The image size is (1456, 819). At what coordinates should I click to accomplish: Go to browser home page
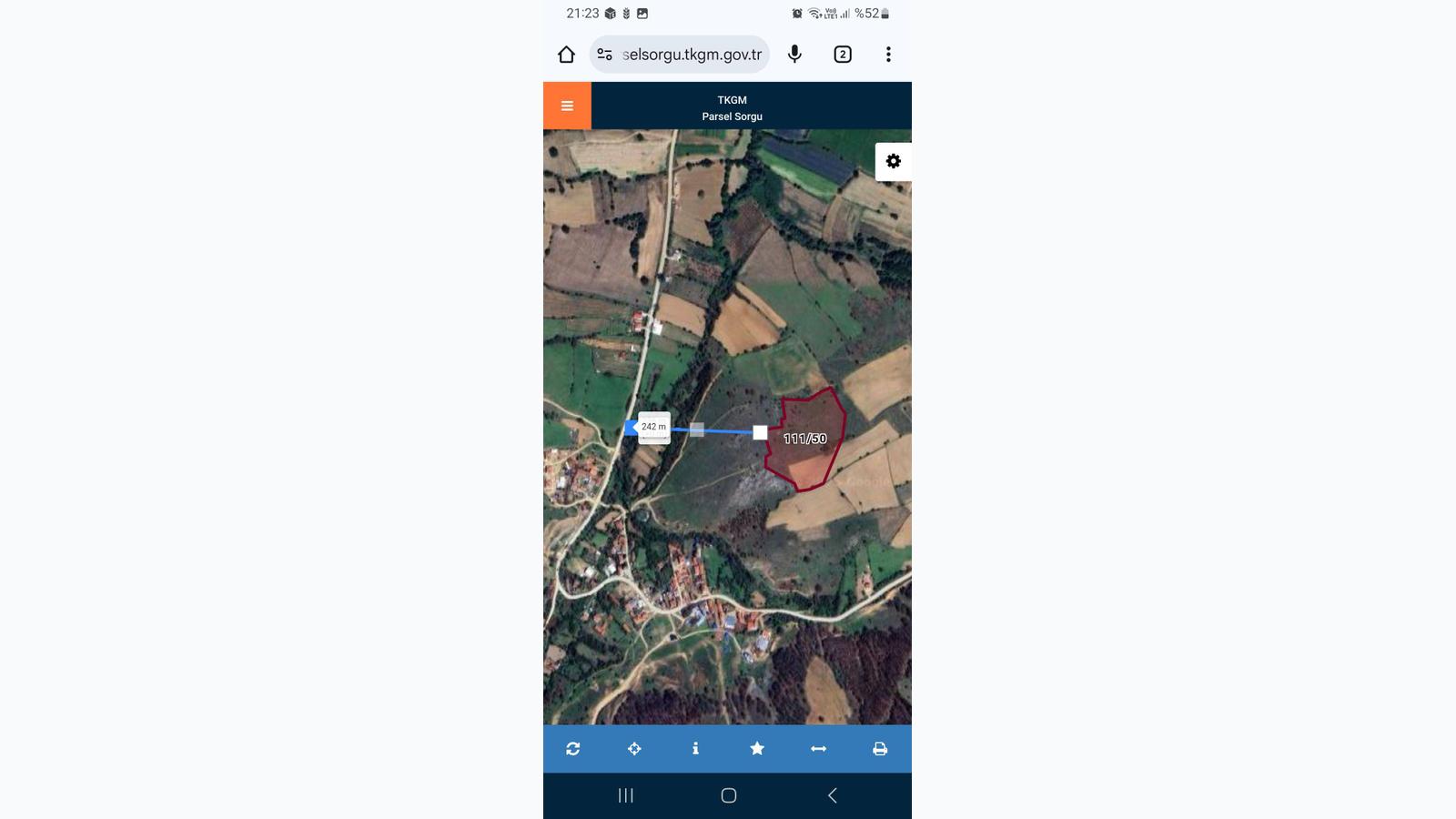coord(566,55)
